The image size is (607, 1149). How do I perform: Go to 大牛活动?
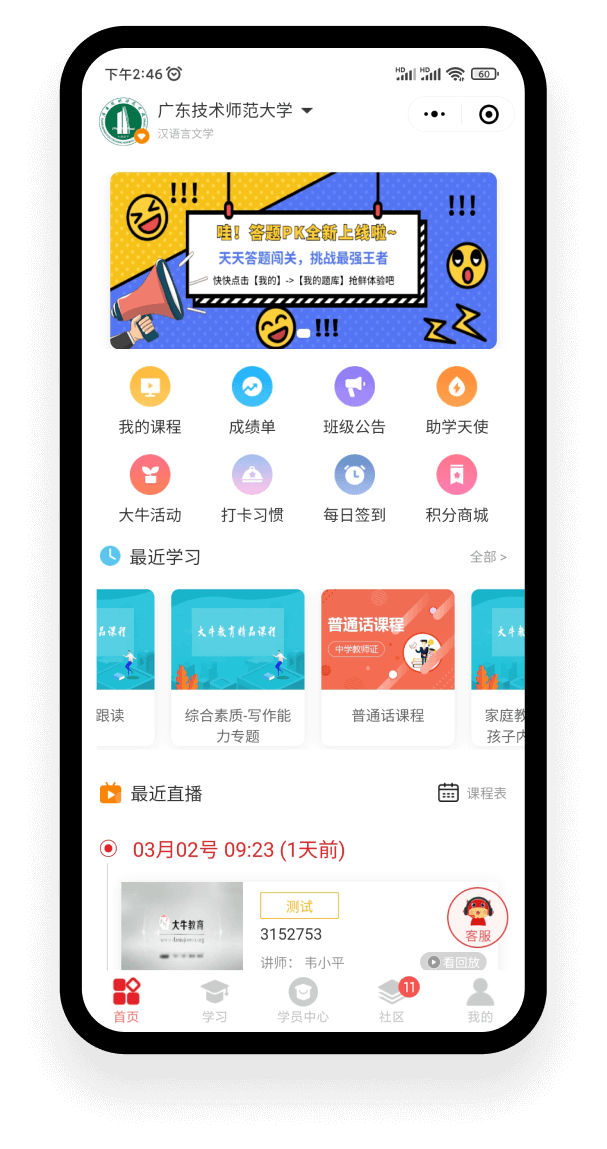coord(150,487)
